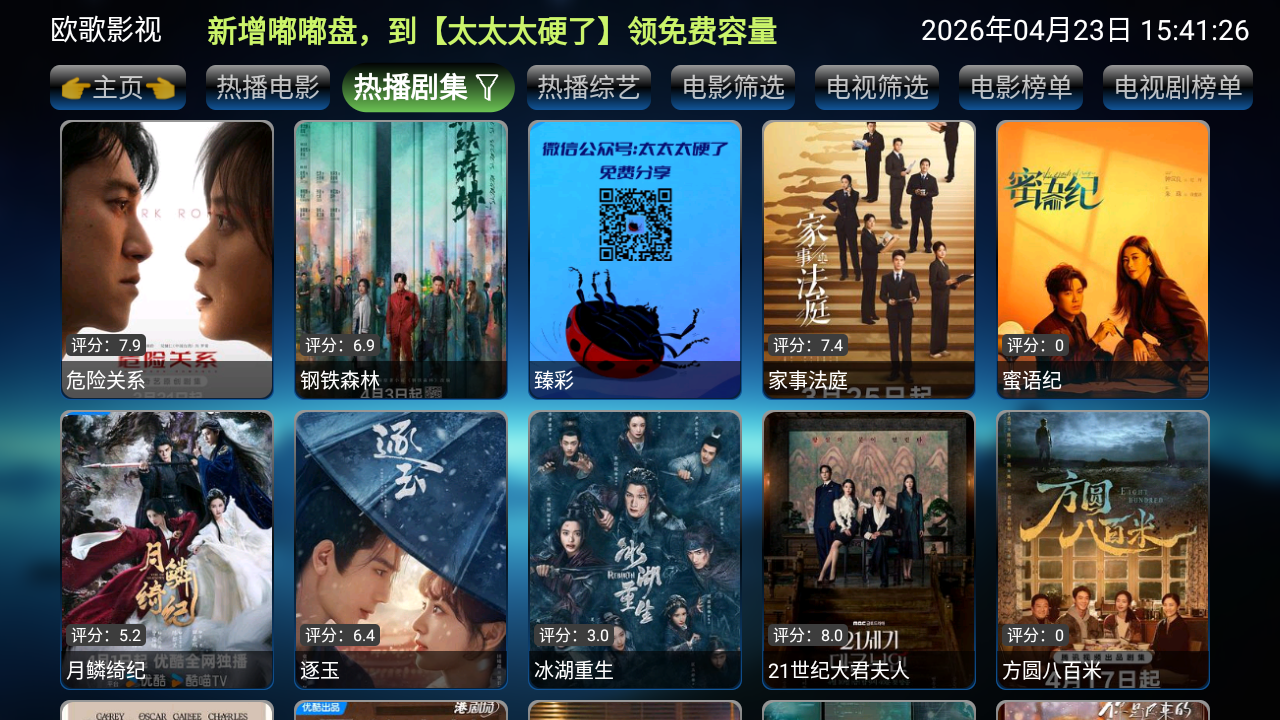Screen dimensions: 1280x720
Task: Open the 电影筛选 tab
Action: (x=733, y=88)
